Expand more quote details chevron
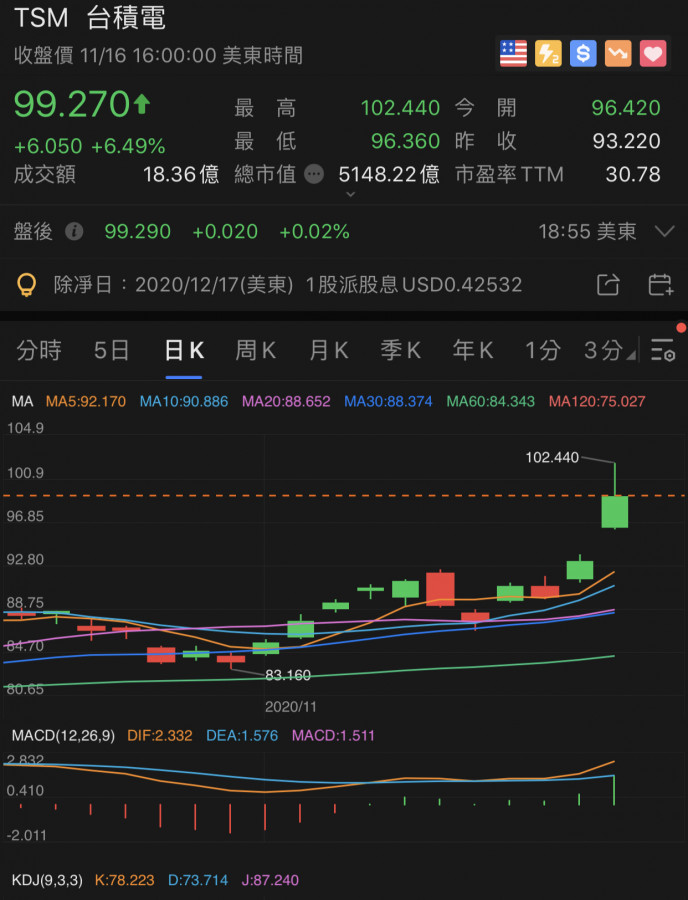 [350, 194]
